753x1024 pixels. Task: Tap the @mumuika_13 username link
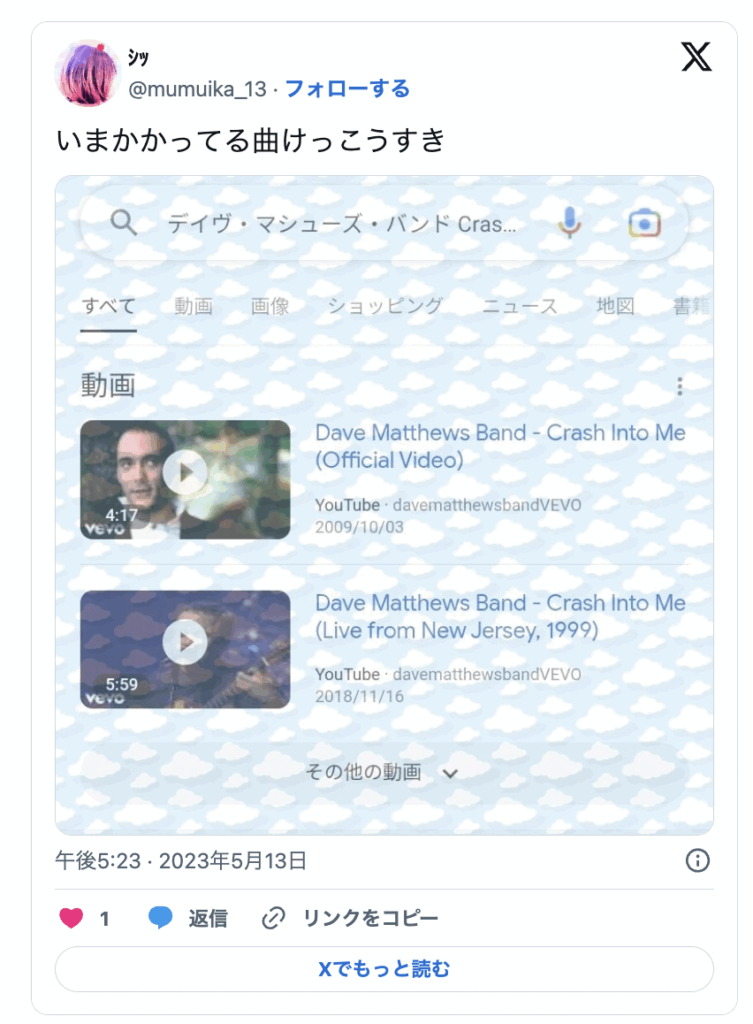coord(198,89)
